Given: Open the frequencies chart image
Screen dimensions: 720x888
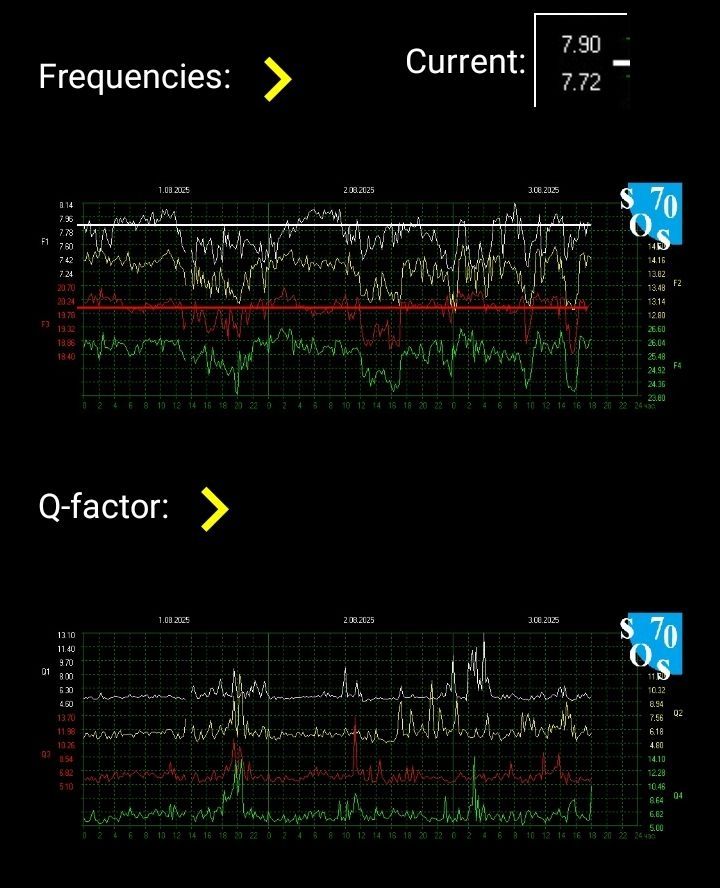Looking at the screenshot, I should click(x=360, y=300).
